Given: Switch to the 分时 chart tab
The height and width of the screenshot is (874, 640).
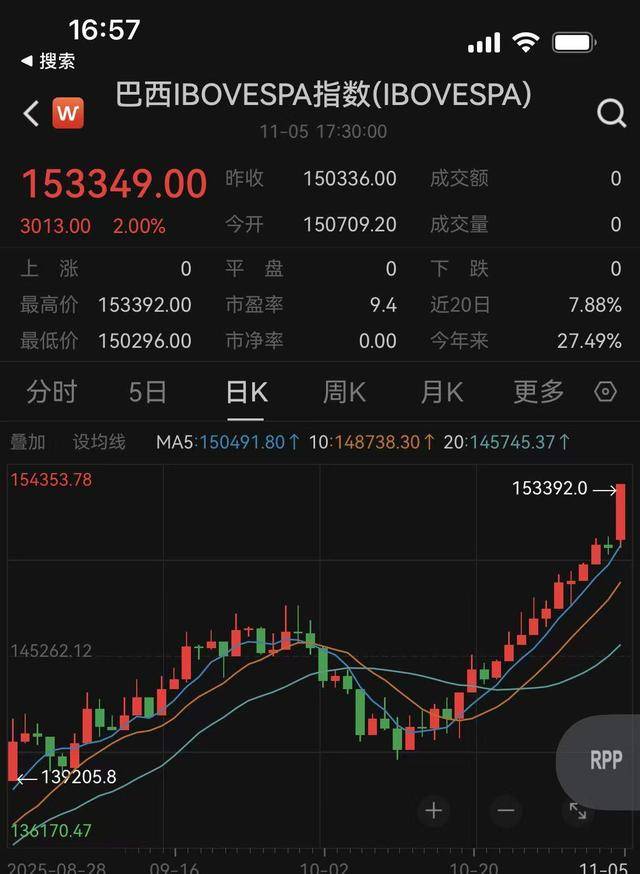Looking at the screenshot, I should click(52, 392).
